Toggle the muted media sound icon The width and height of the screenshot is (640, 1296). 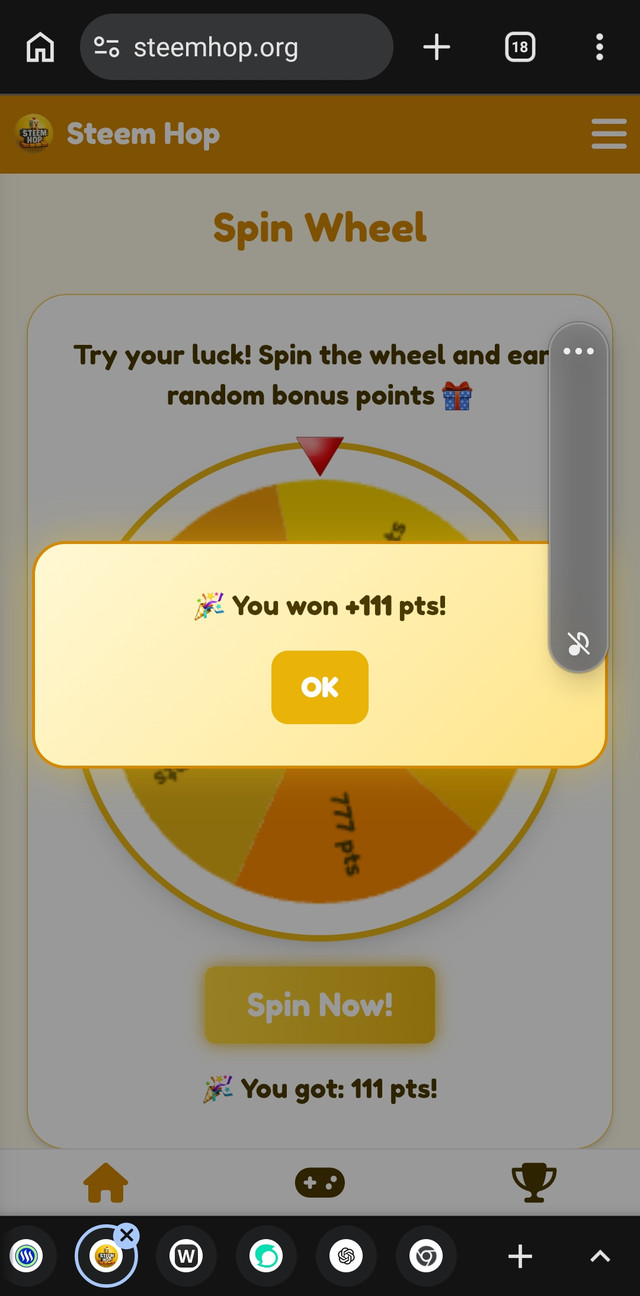coord(578,643)
